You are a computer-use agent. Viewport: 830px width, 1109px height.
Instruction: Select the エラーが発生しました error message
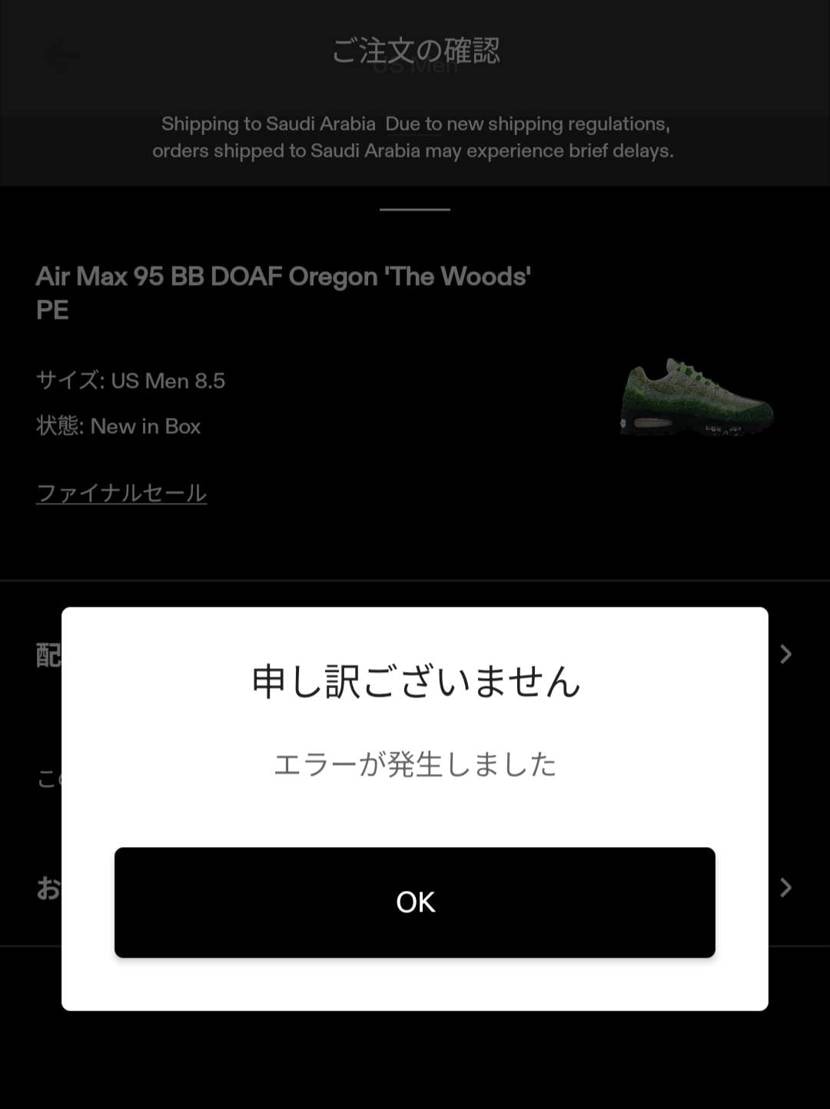point(414,764)
